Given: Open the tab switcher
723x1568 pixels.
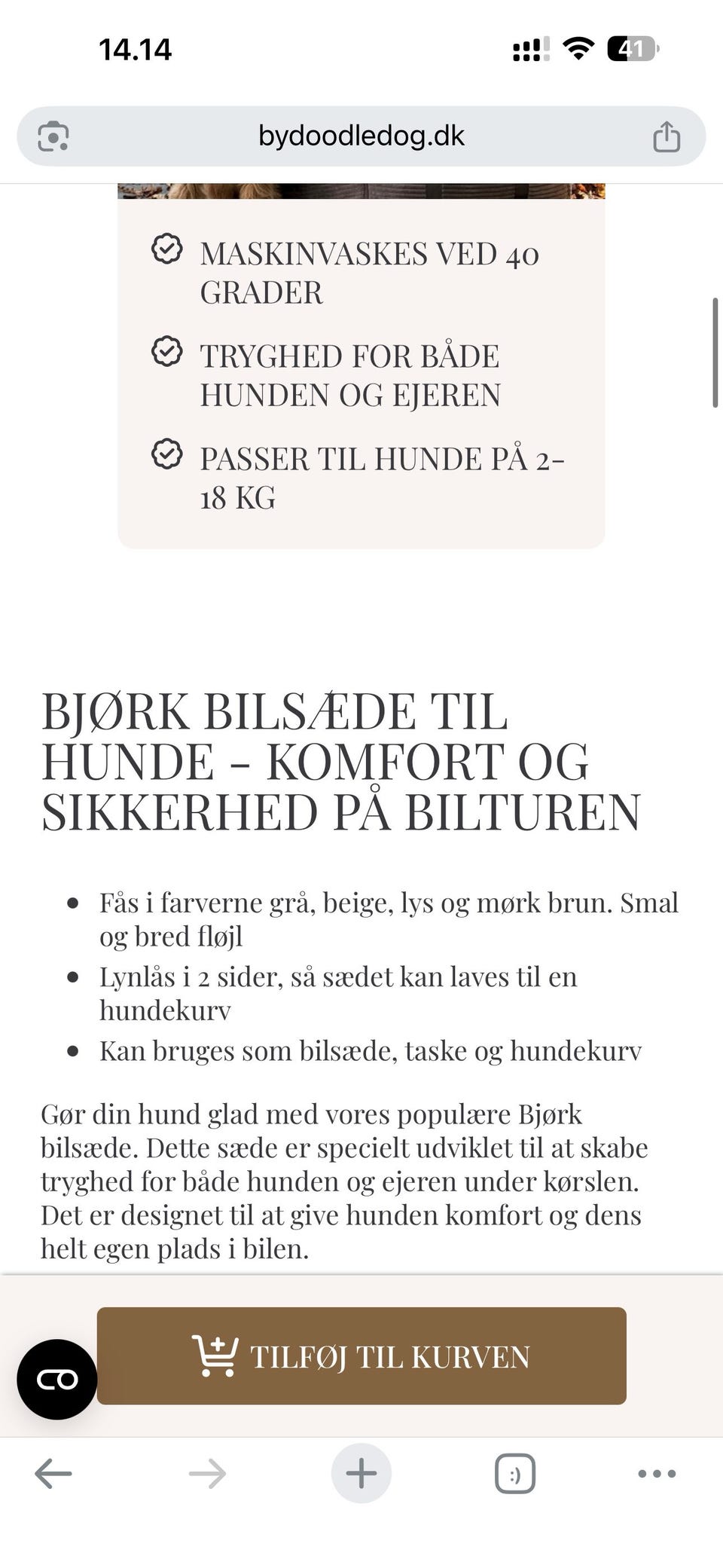Looking at the screenshot, I should 515,1473.
